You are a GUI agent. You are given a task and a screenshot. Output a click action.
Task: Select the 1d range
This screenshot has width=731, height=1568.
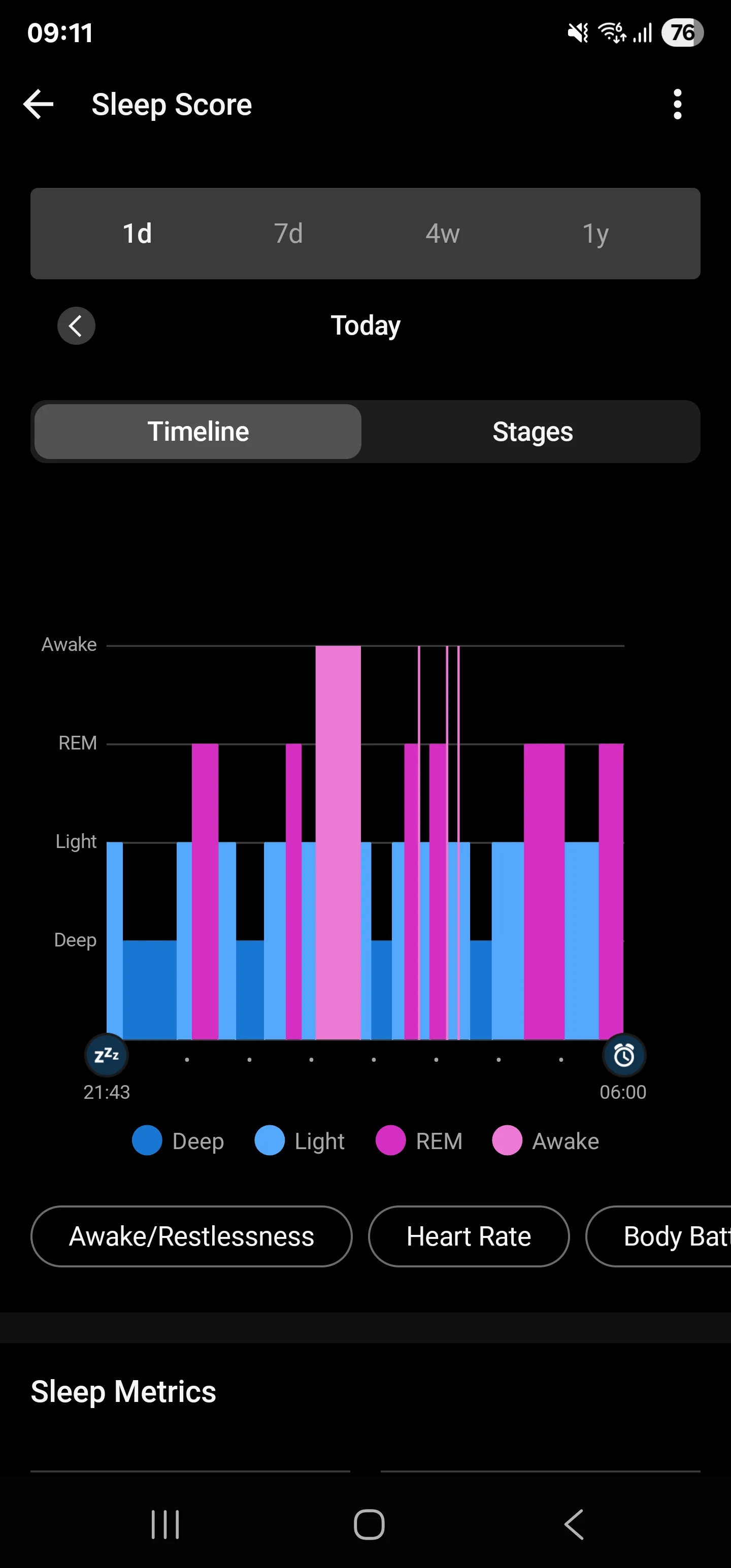[137, 234]
